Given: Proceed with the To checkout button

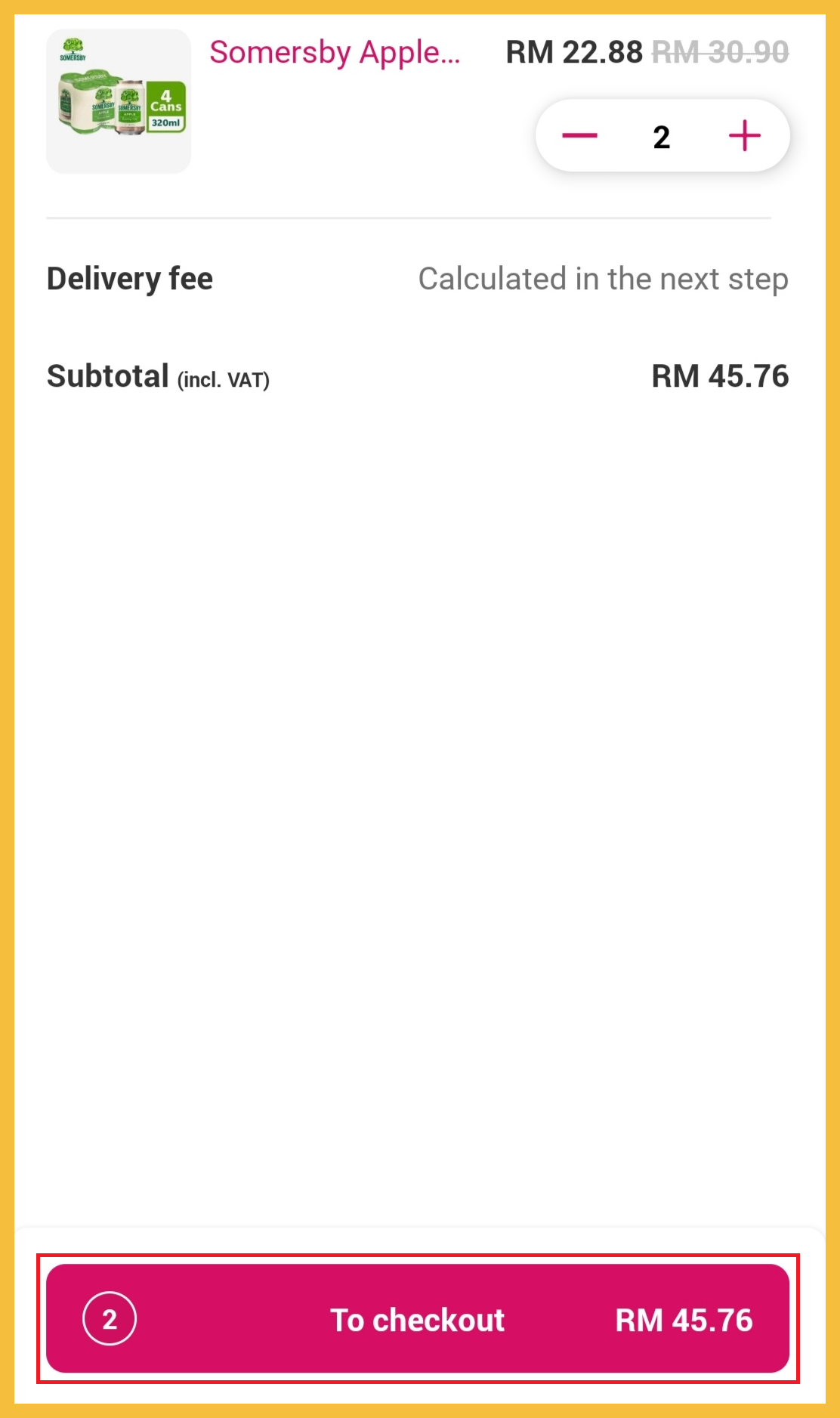Looking at the screenshot, I should click(x=418, y=1319).
